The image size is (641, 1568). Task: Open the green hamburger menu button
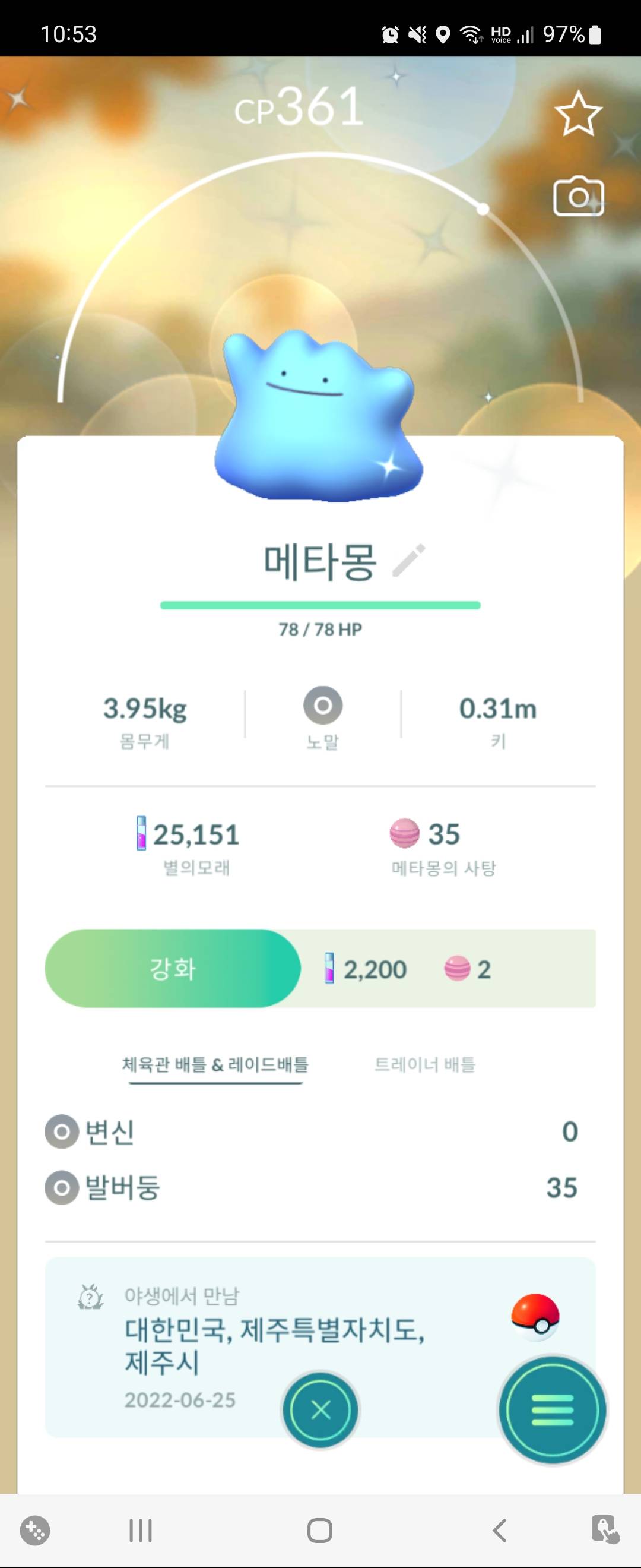(552, 1410)
